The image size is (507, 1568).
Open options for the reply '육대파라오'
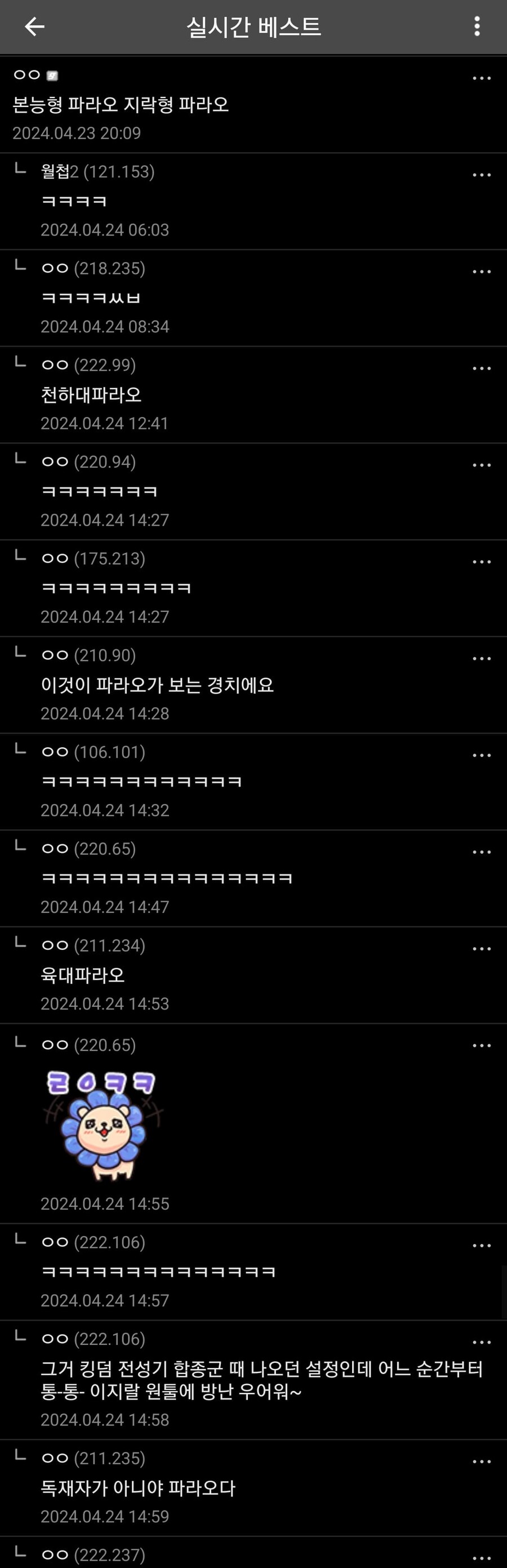(x=482, y=949)
